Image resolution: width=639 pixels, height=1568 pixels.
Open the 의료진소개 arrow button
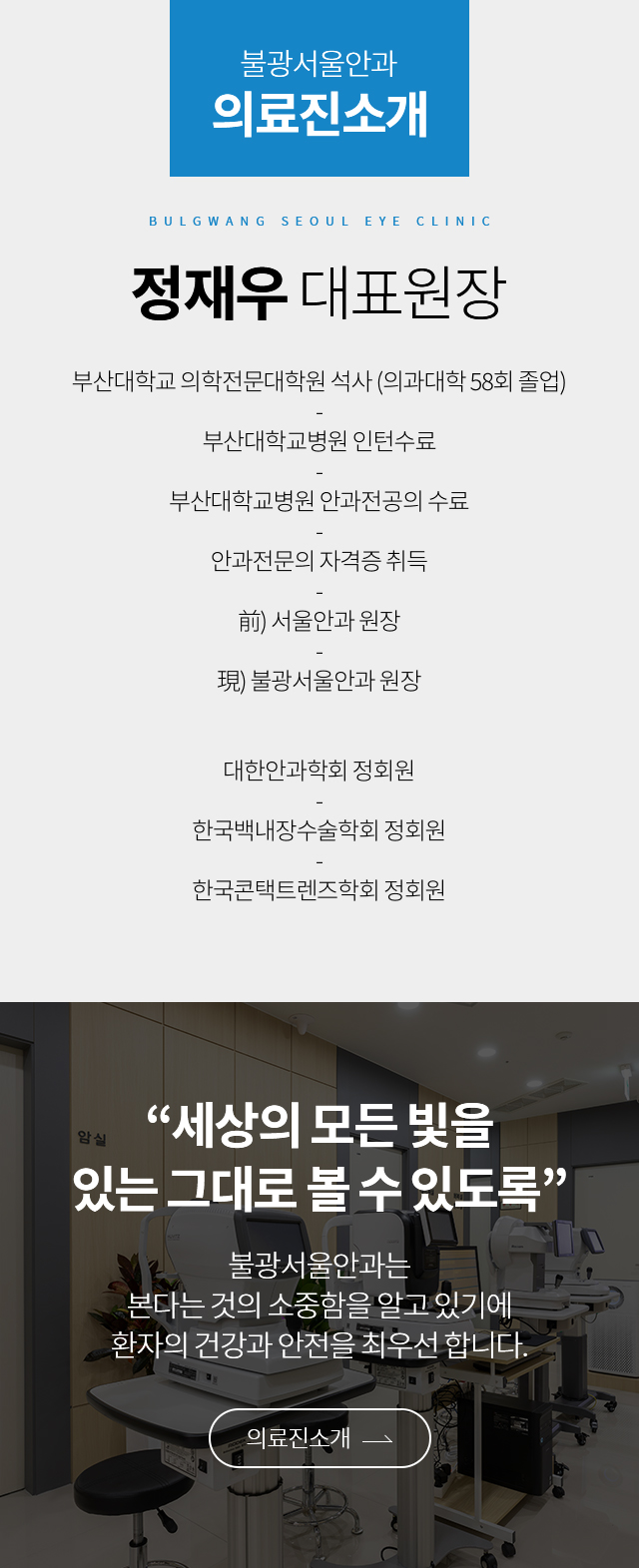click(319, 1438)
